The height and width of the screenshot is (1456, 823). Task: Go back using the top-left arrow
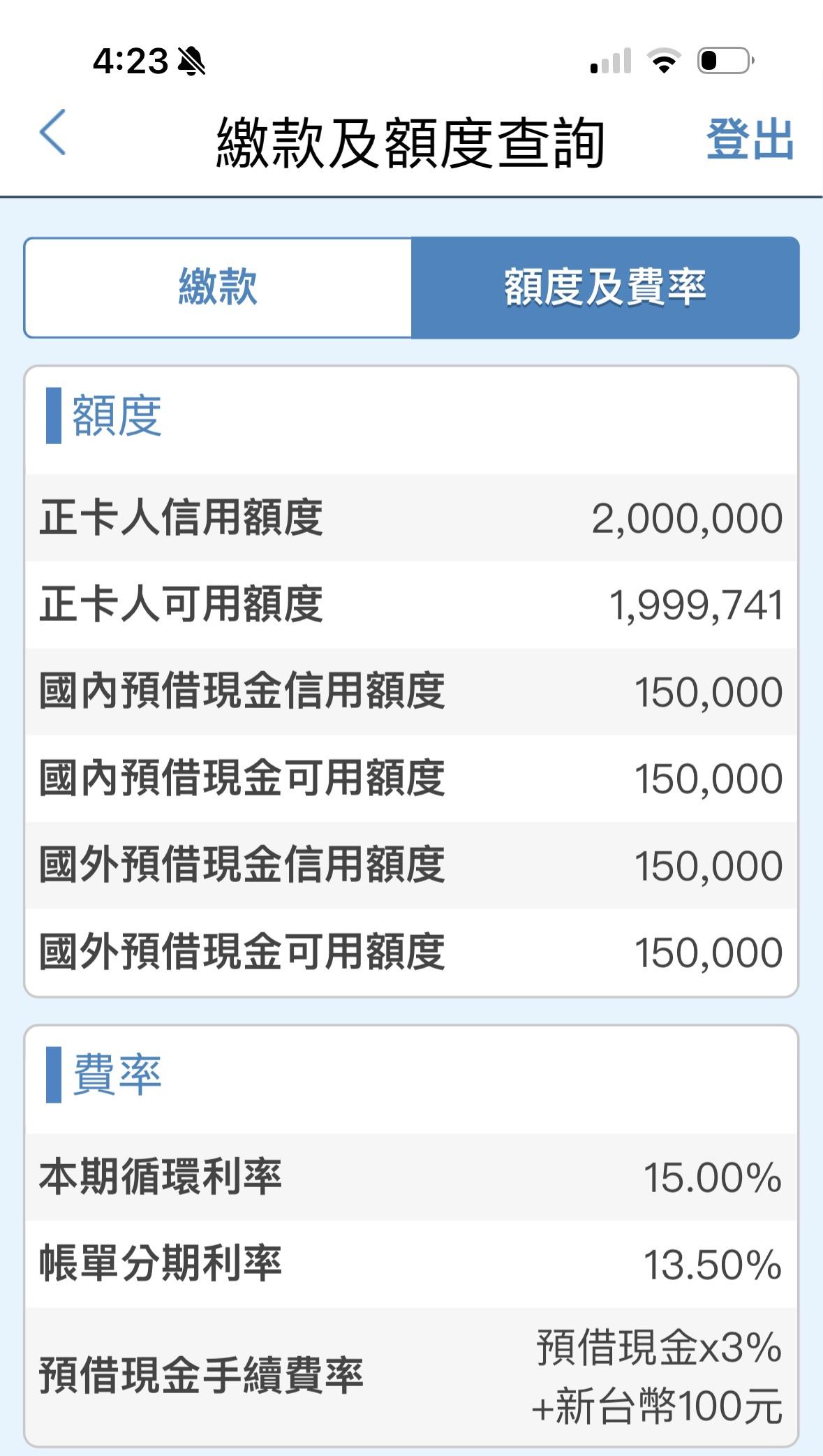[53, 132]
